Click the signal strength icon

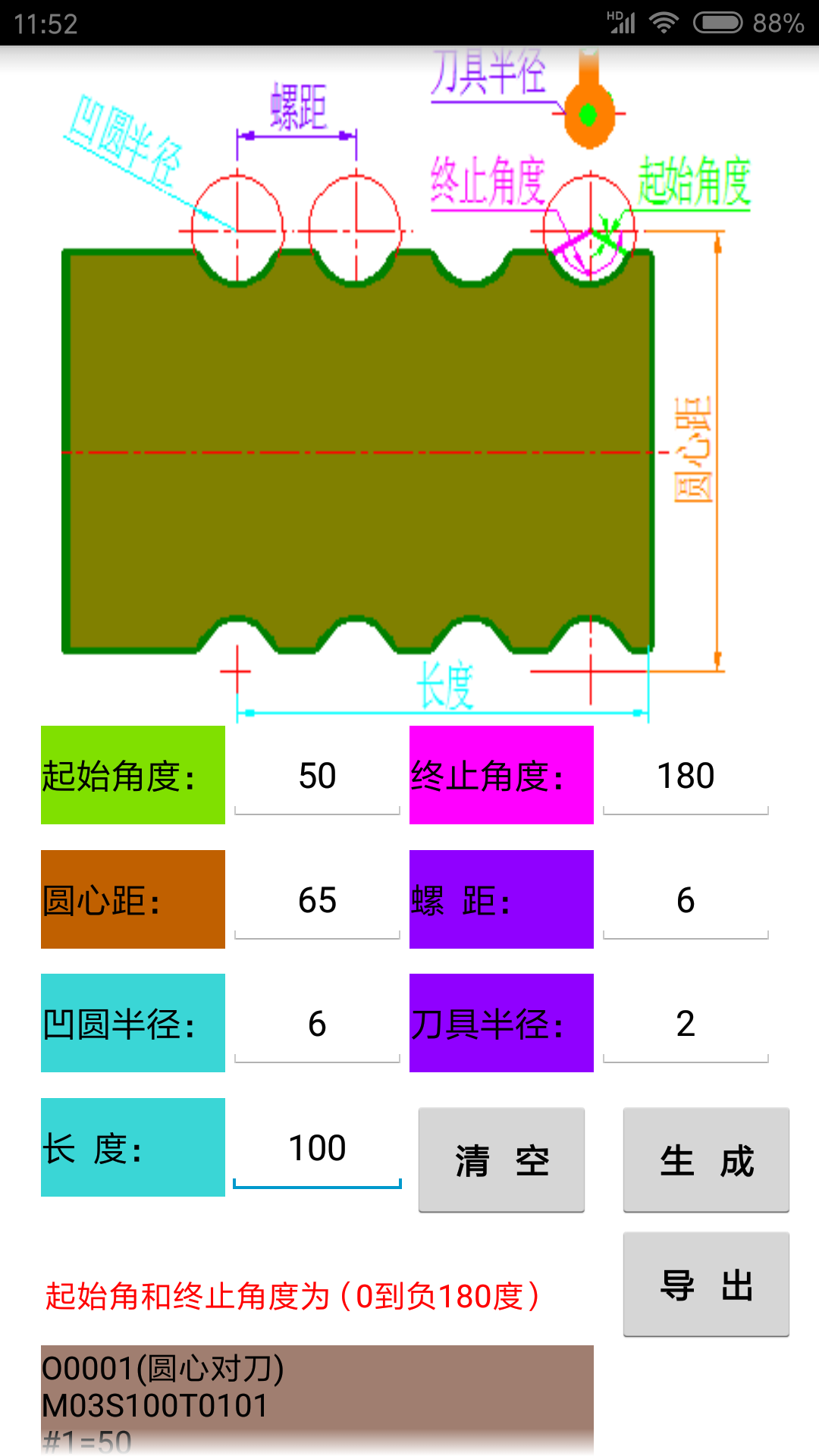click(626, 23)
